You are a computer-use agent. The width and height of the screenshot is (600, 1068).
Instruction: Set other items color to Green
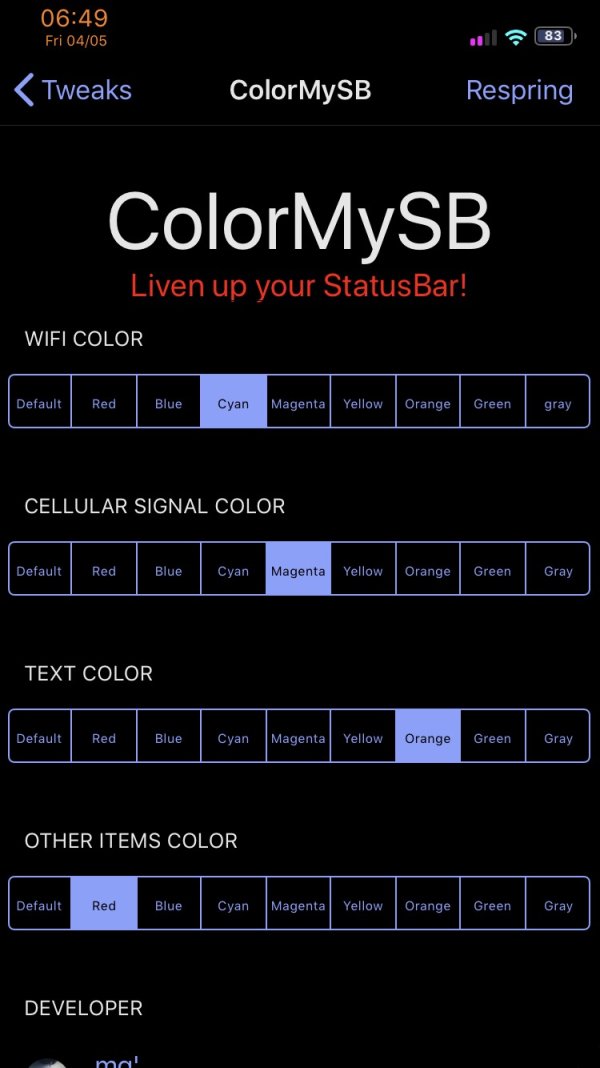(x=492, y=905)
